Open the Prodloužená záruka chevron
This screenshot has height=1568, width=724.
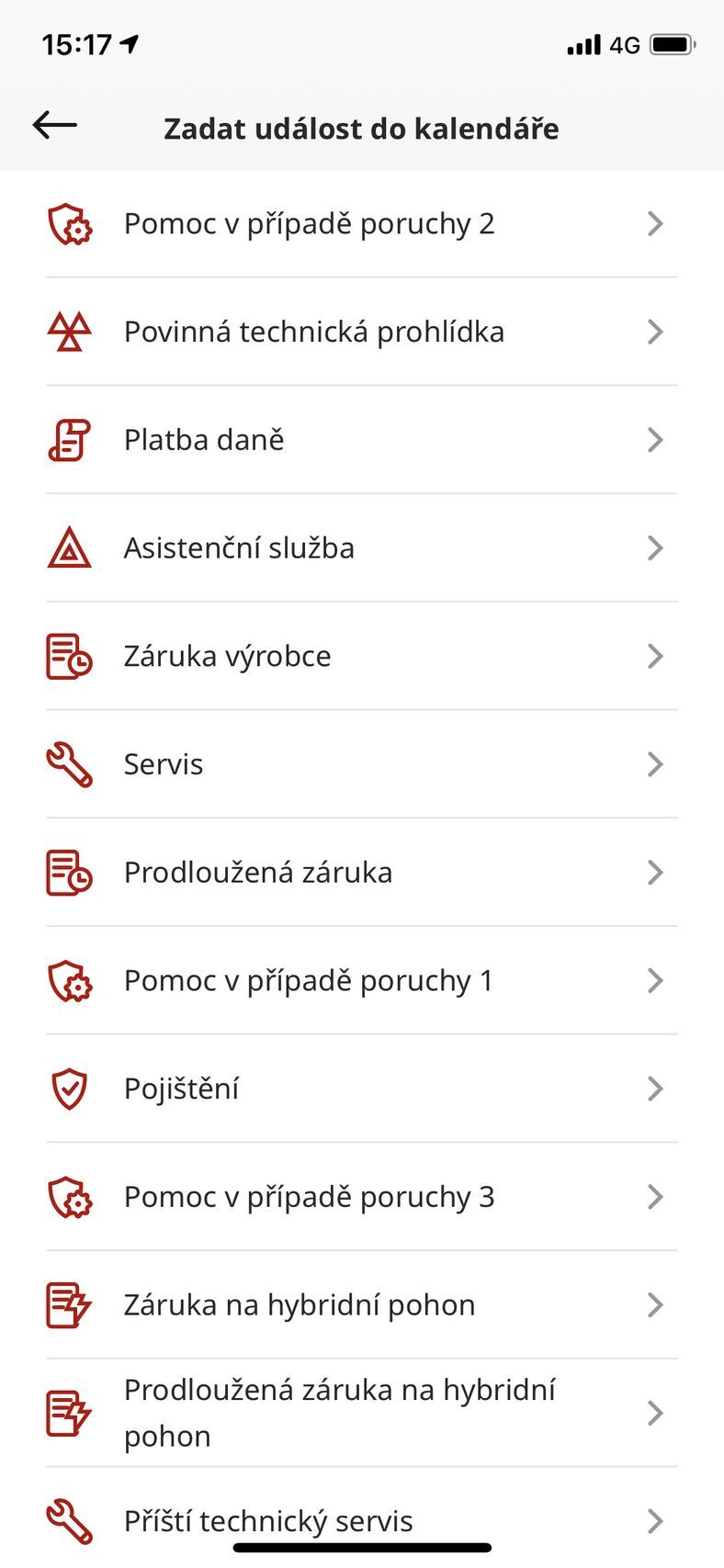point(654,872)
